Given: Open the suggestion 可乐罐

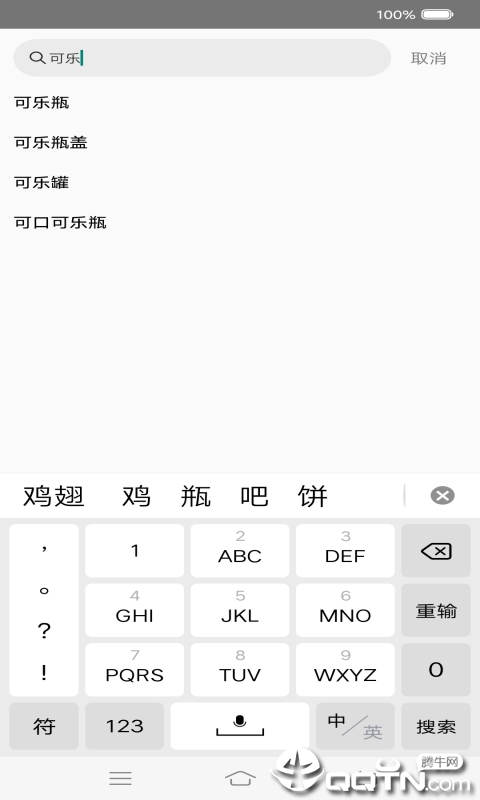Looking at the screenshot, I should [x=41, y=182].
